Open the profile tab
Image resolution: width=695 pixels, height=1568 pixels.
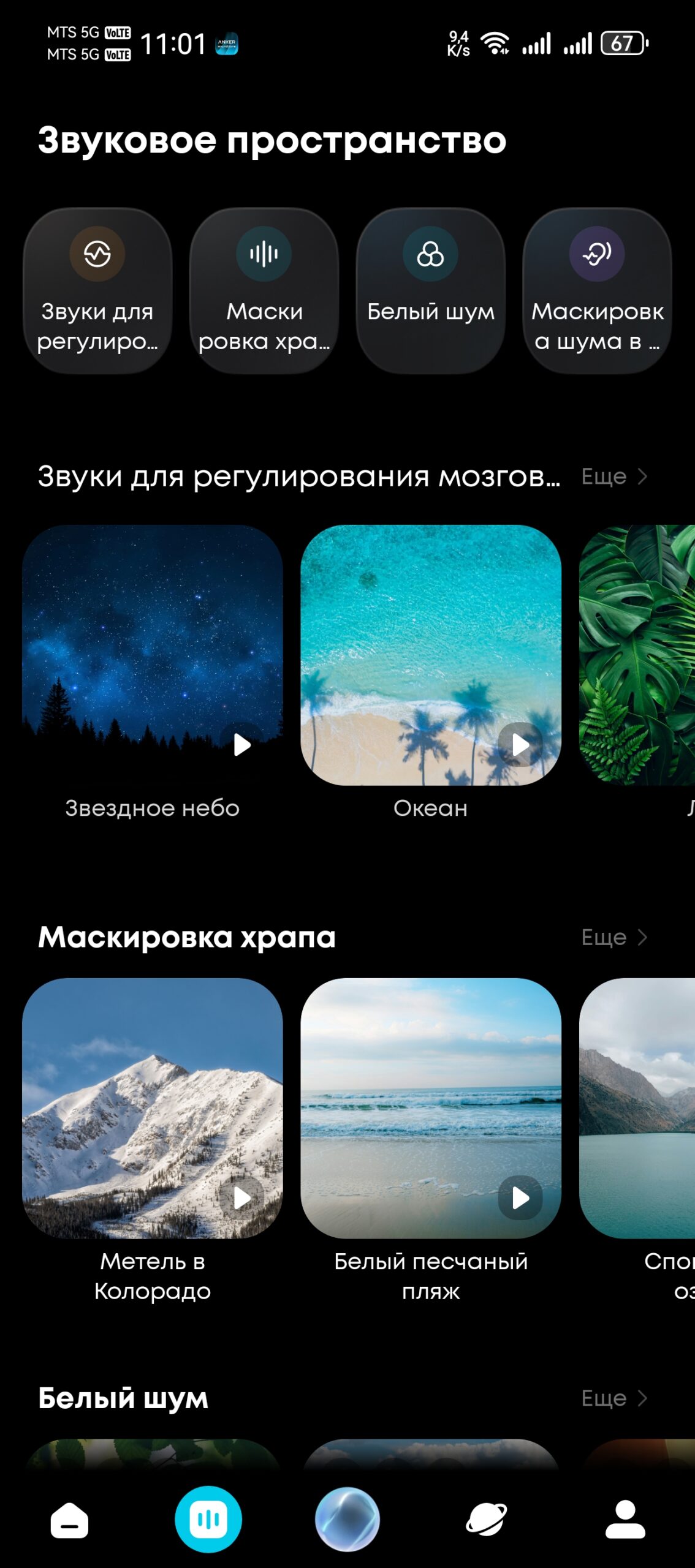(x=625, y=1520)
